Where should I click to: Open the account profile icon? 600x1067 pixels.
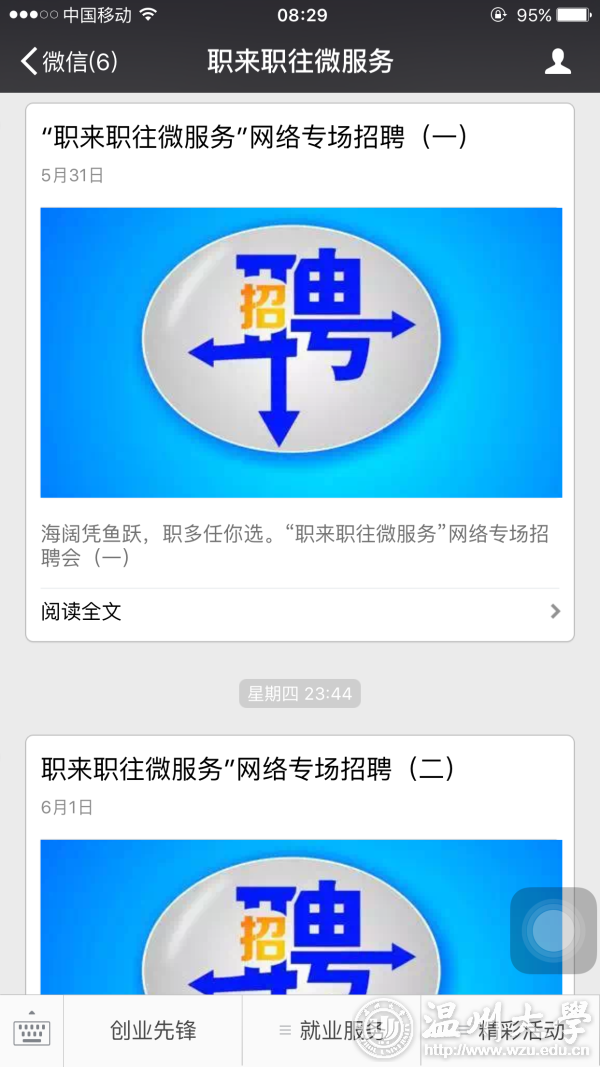pyautogui.click(x=557, y=61)
